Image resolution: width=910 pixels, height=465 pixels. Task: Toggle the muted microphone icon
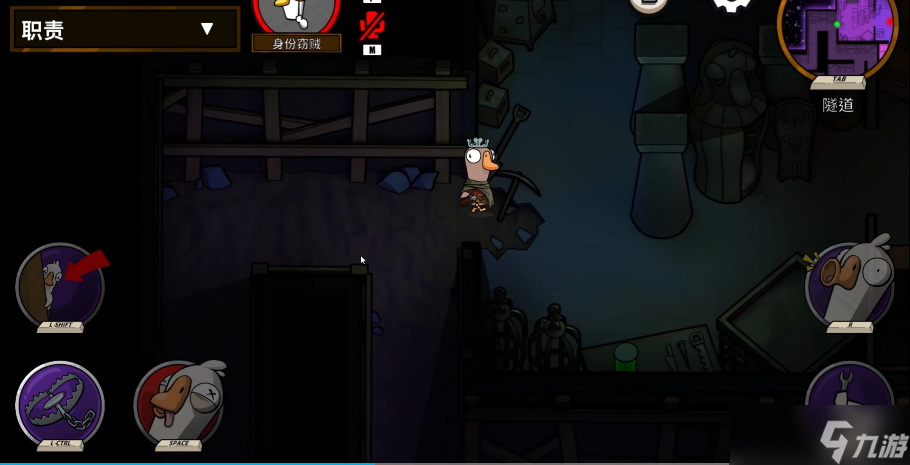[372, 26]
